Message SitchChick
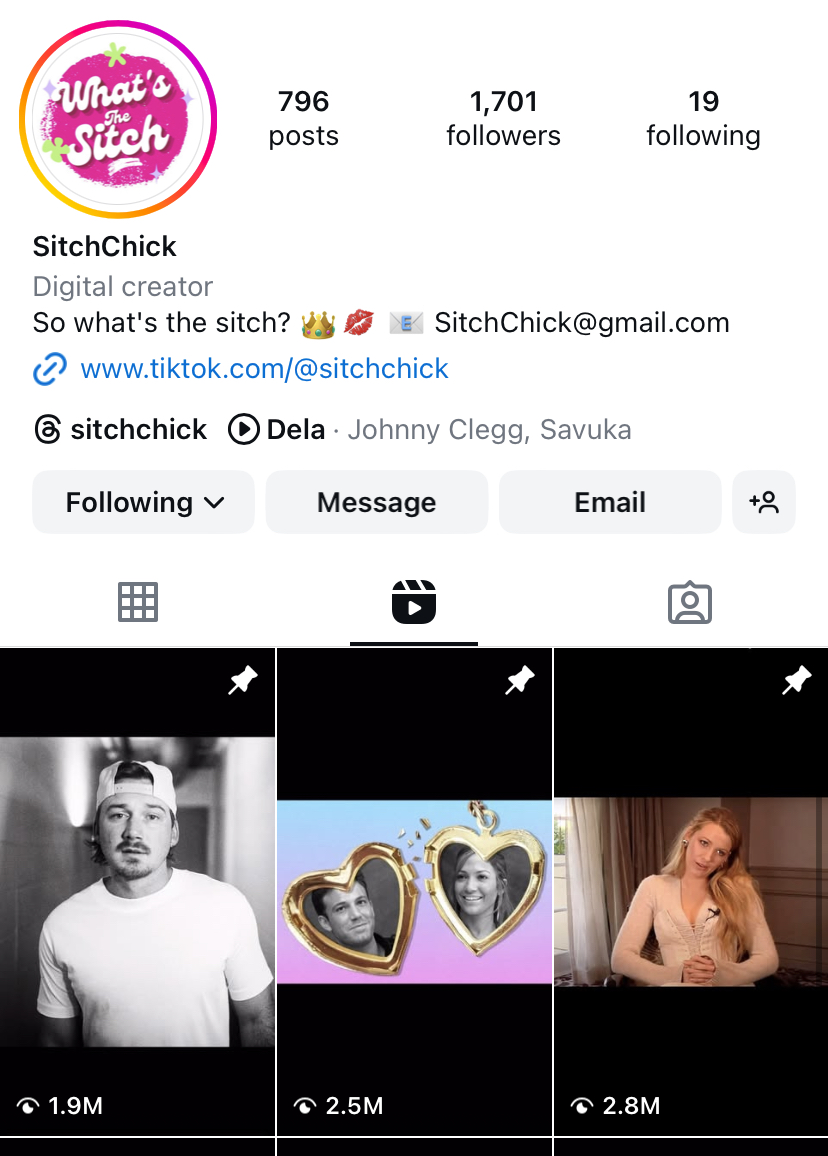Image resolution: width=828 pixels, height=1156 pixels. tap(376, 502)
